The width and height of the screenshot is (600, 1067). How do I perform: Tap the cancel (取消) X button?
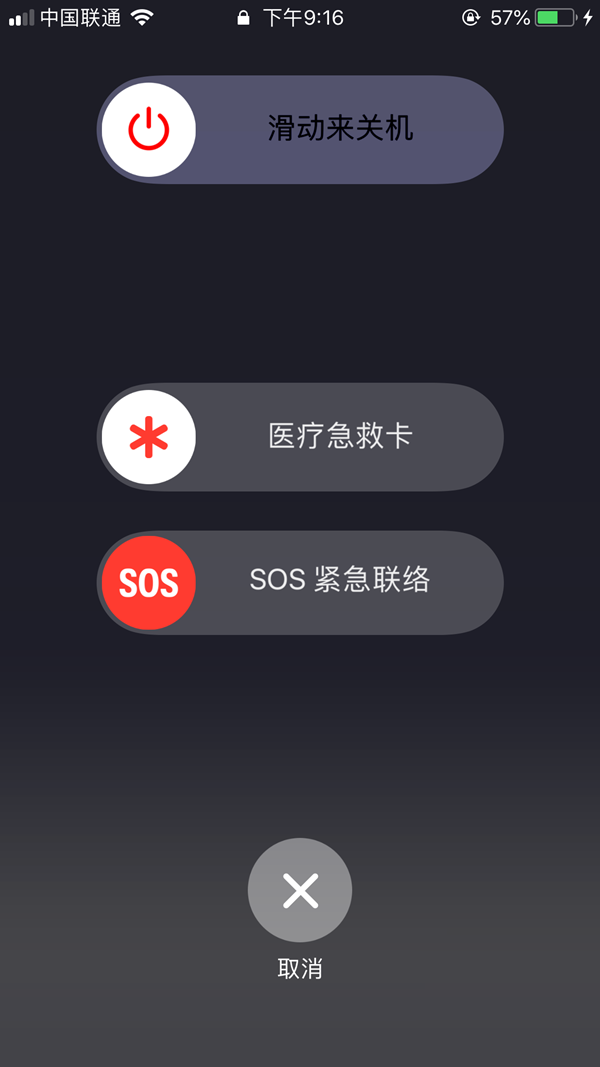300,890
